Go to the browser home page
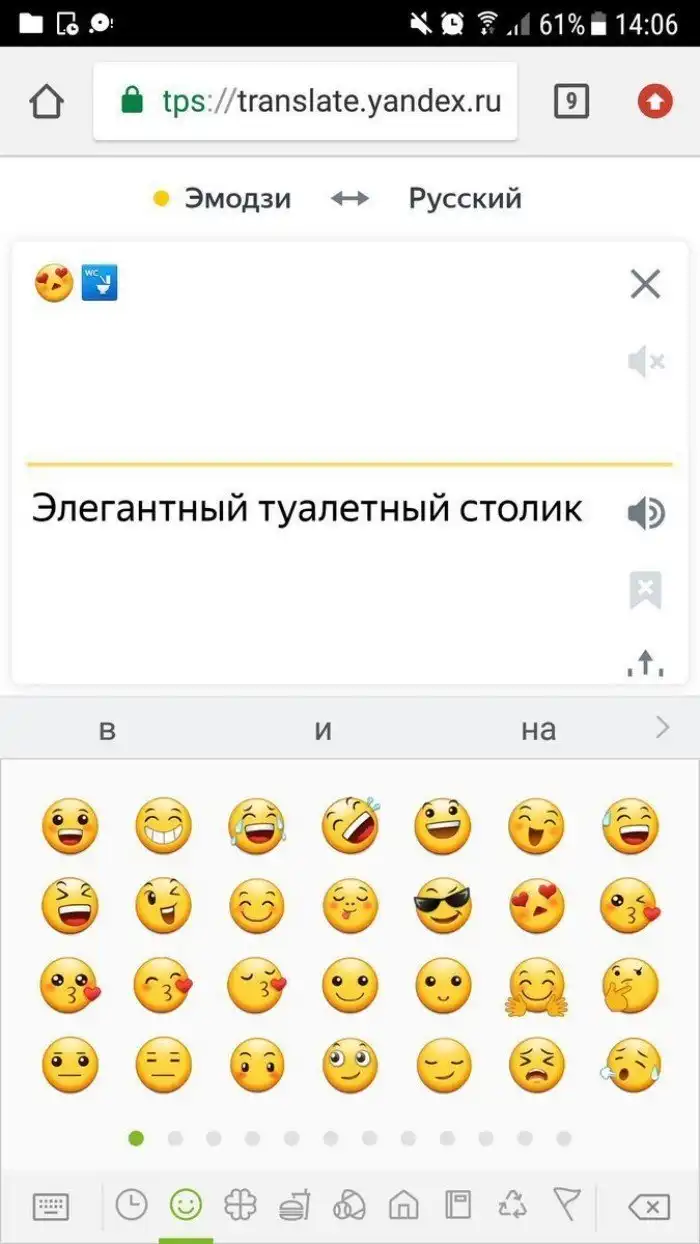The width and height of the screenshot is (700, 1244). click(47, 102)
